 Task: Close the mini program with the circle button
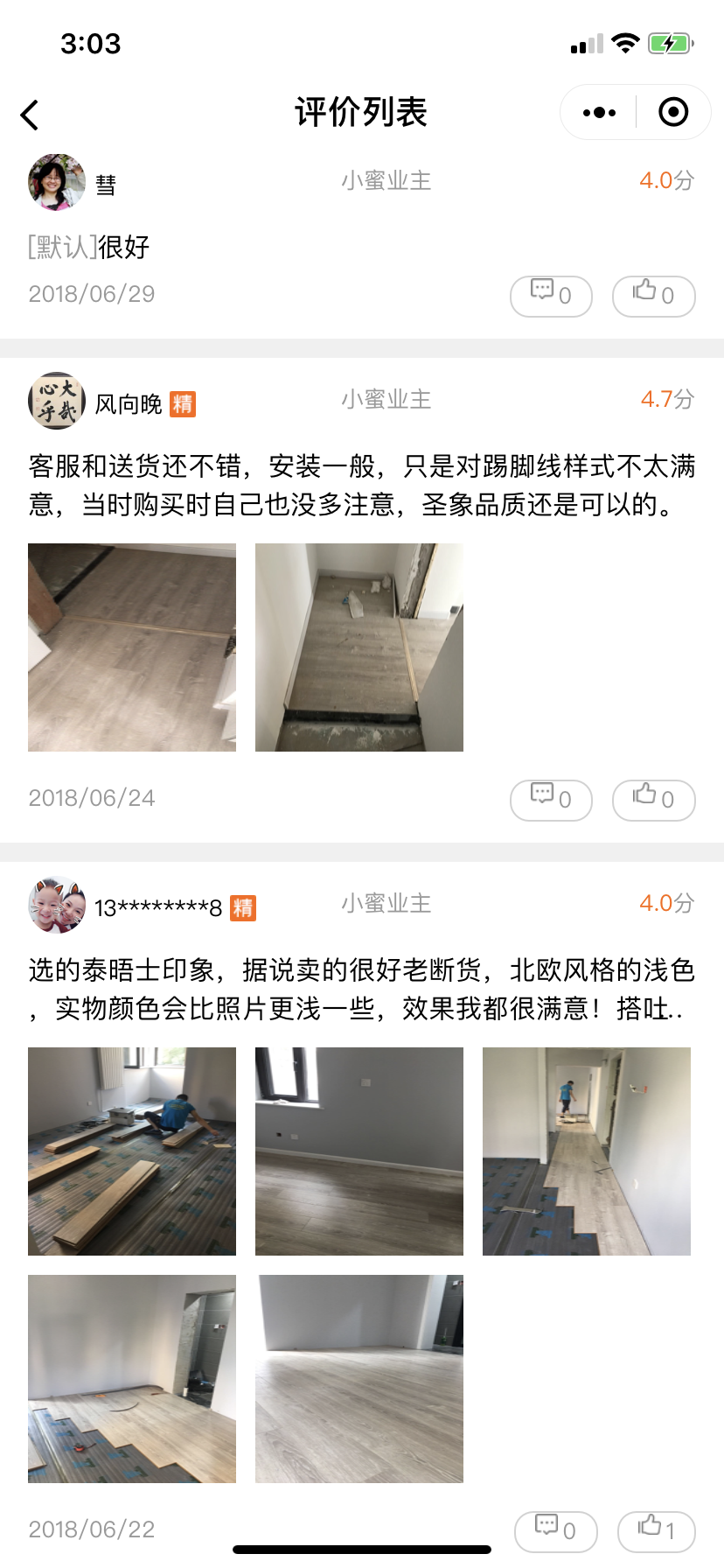tap(672, 112)
